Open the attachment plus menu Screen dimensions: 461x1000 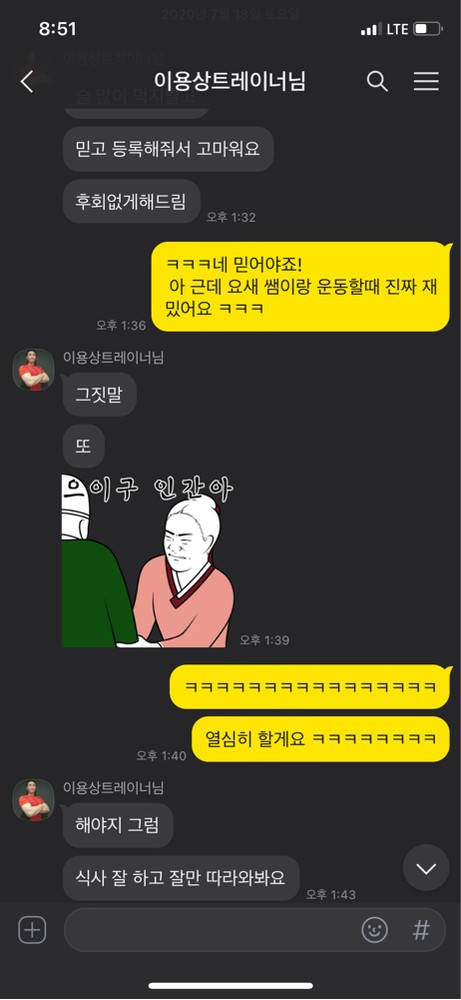click(x=32, y=930)
